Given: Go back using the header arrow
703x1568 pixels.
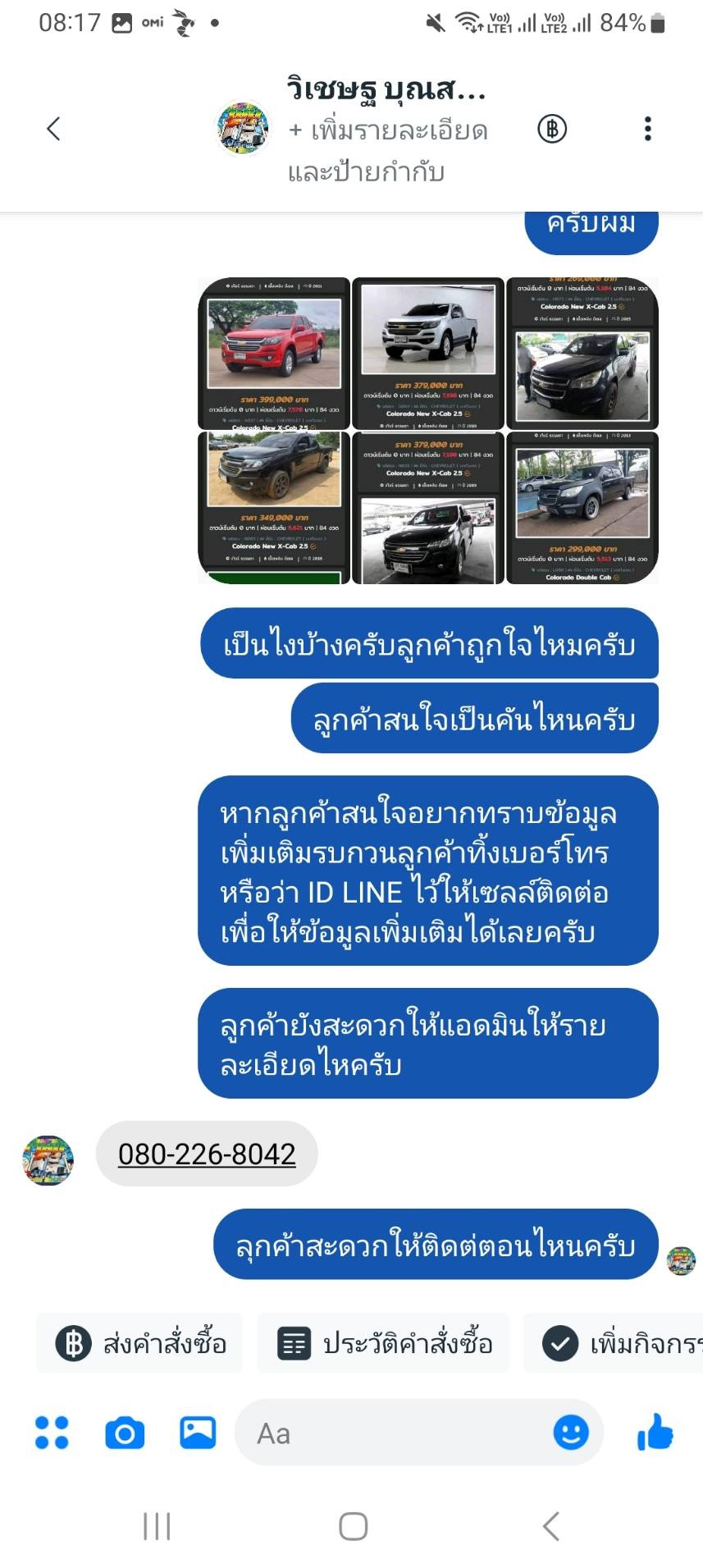Looking at the screenshot, I should click(53, 129).
